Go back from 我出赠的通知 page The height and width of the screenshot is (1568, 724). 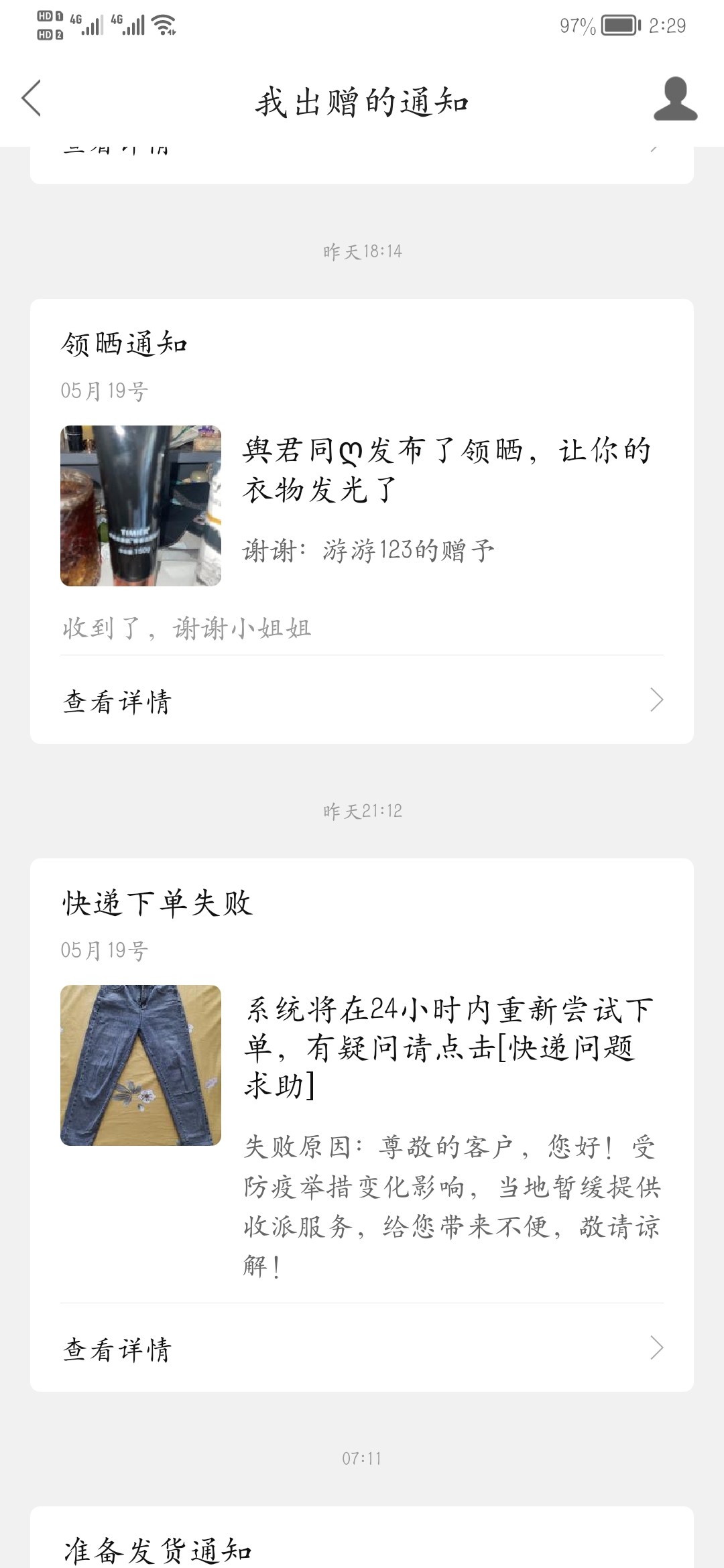pos(32,99)
